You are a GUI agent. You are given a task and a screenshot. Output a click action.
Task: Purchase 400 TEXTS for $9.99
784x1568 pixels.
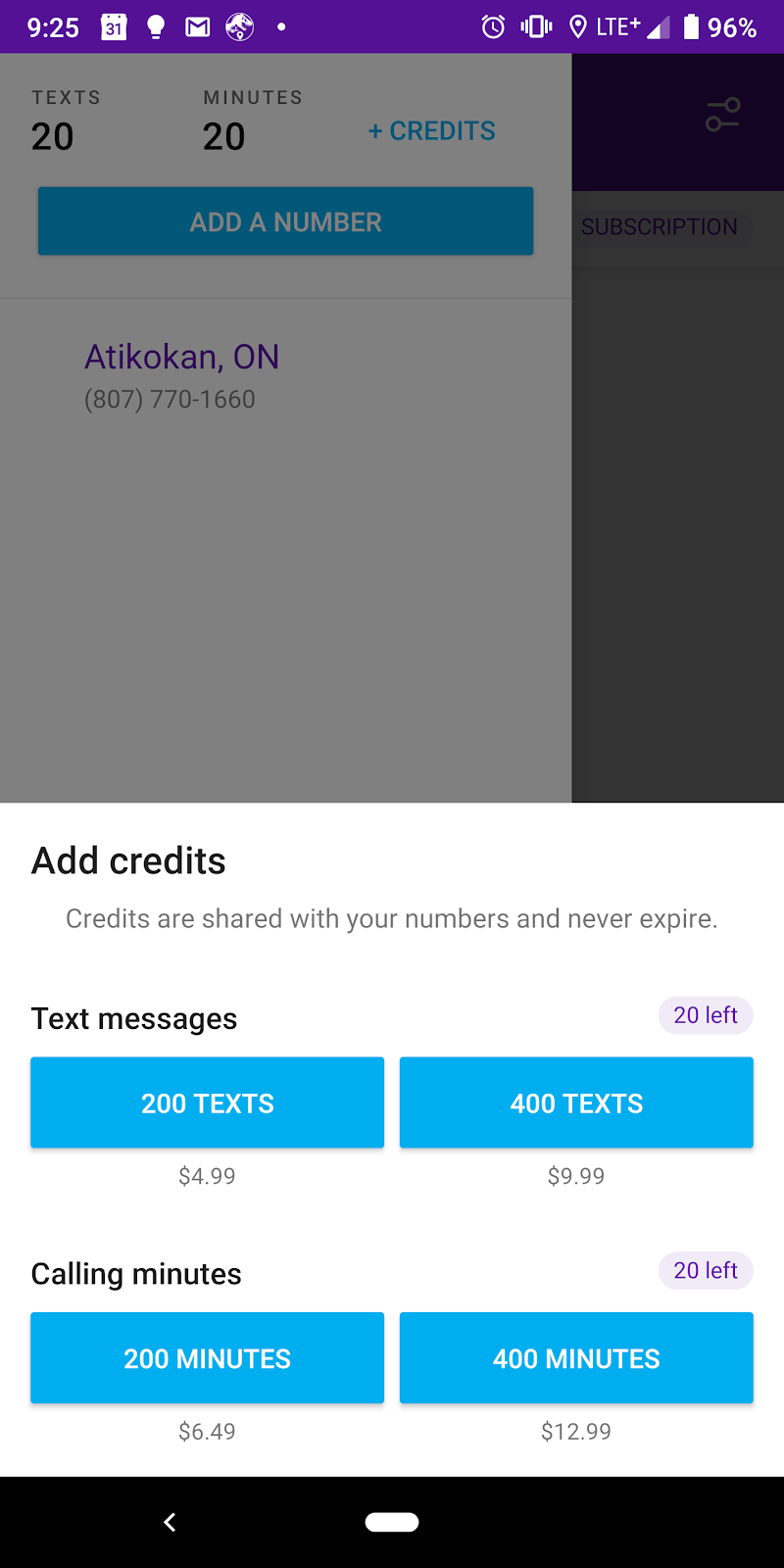(x=575, y=1102)
